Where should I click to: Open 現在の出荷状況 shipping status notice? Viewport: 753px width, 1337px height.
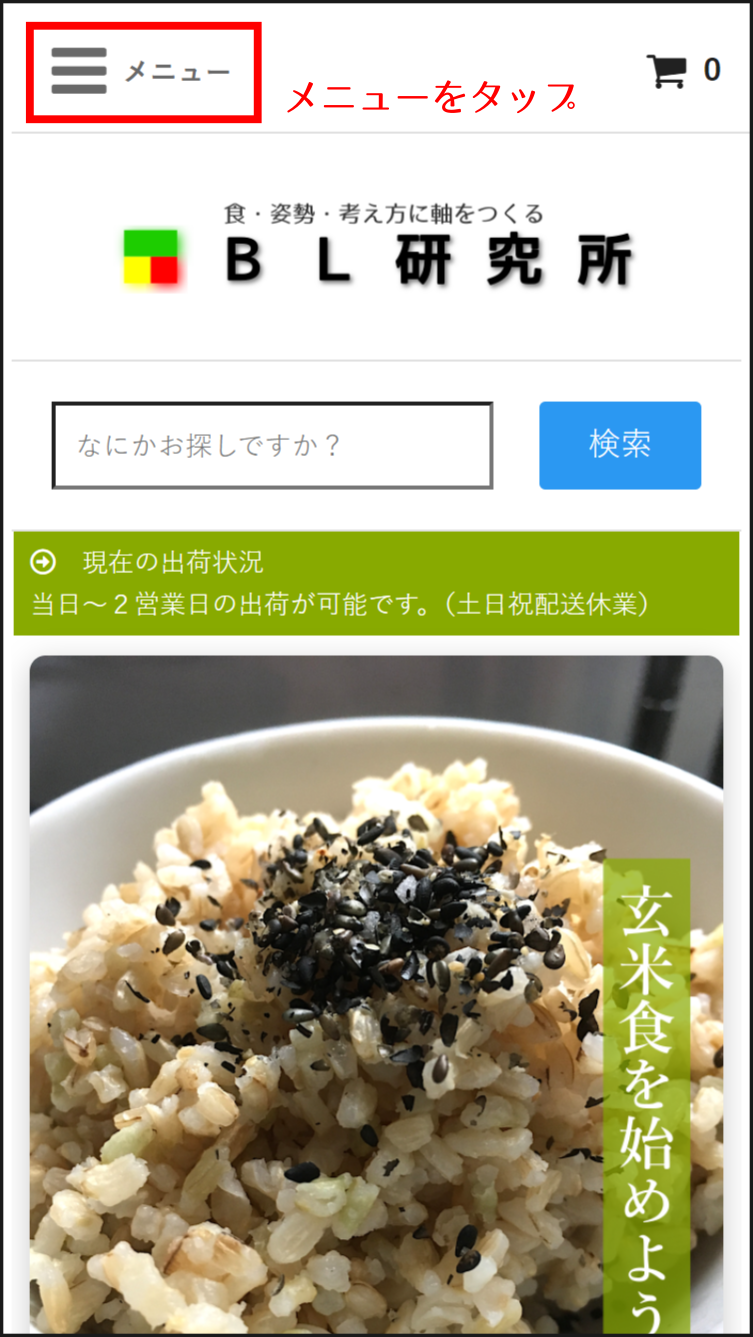tap(172, 563)
